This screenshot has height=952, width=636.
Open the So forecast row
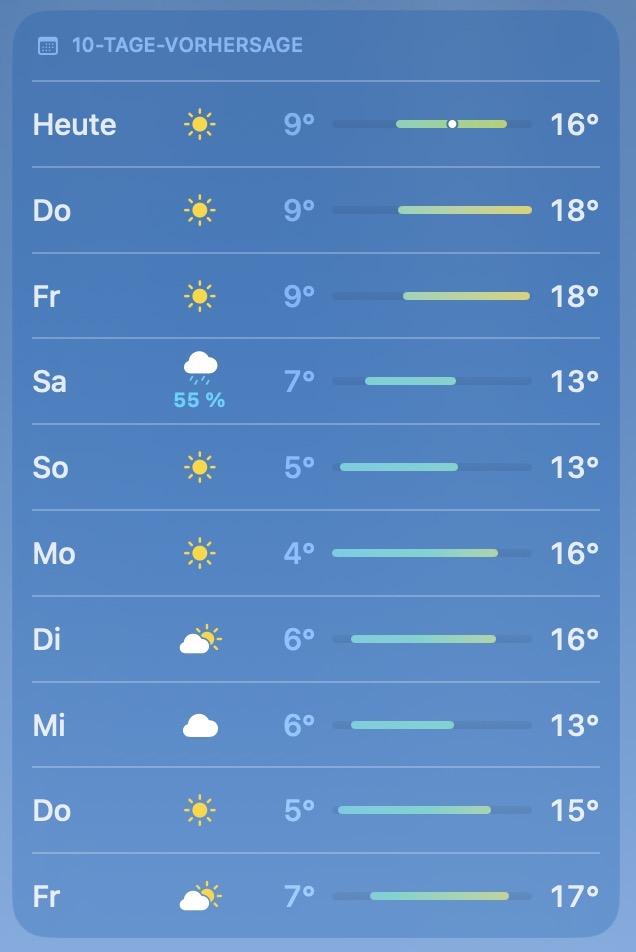click(316, 467)
